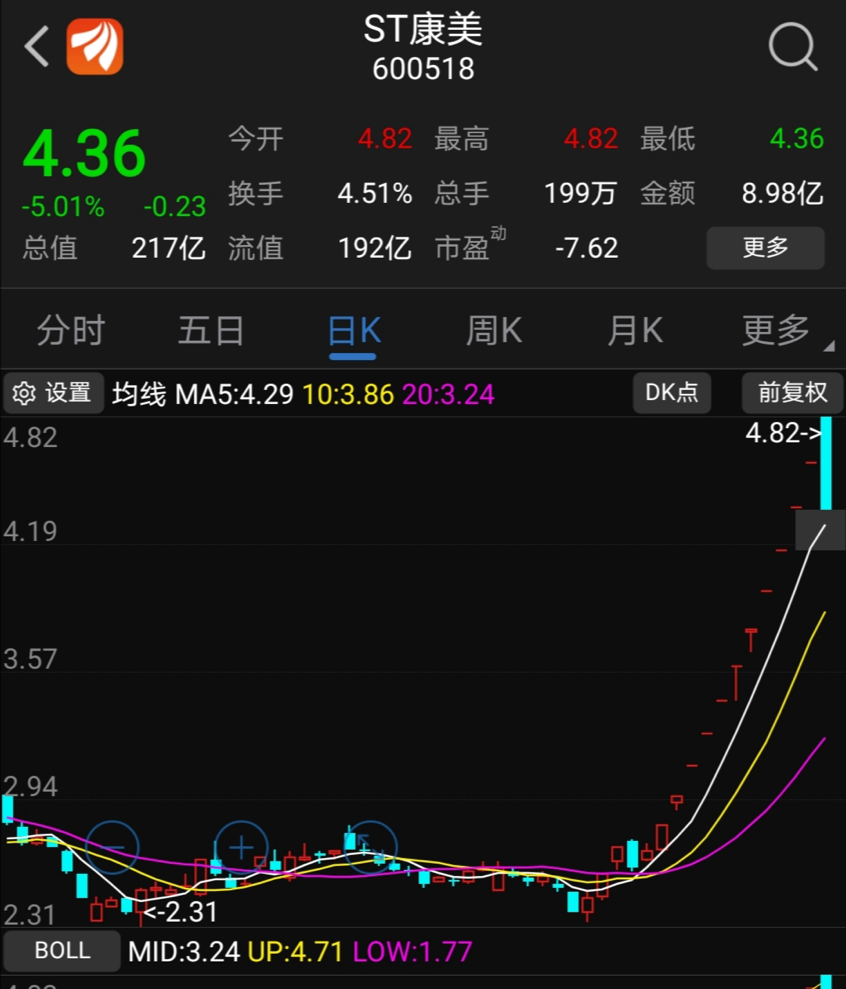The width and height of the screenshot is (846, 989).
Task: Switch to the 周K tab
Action: click(494, 330)
